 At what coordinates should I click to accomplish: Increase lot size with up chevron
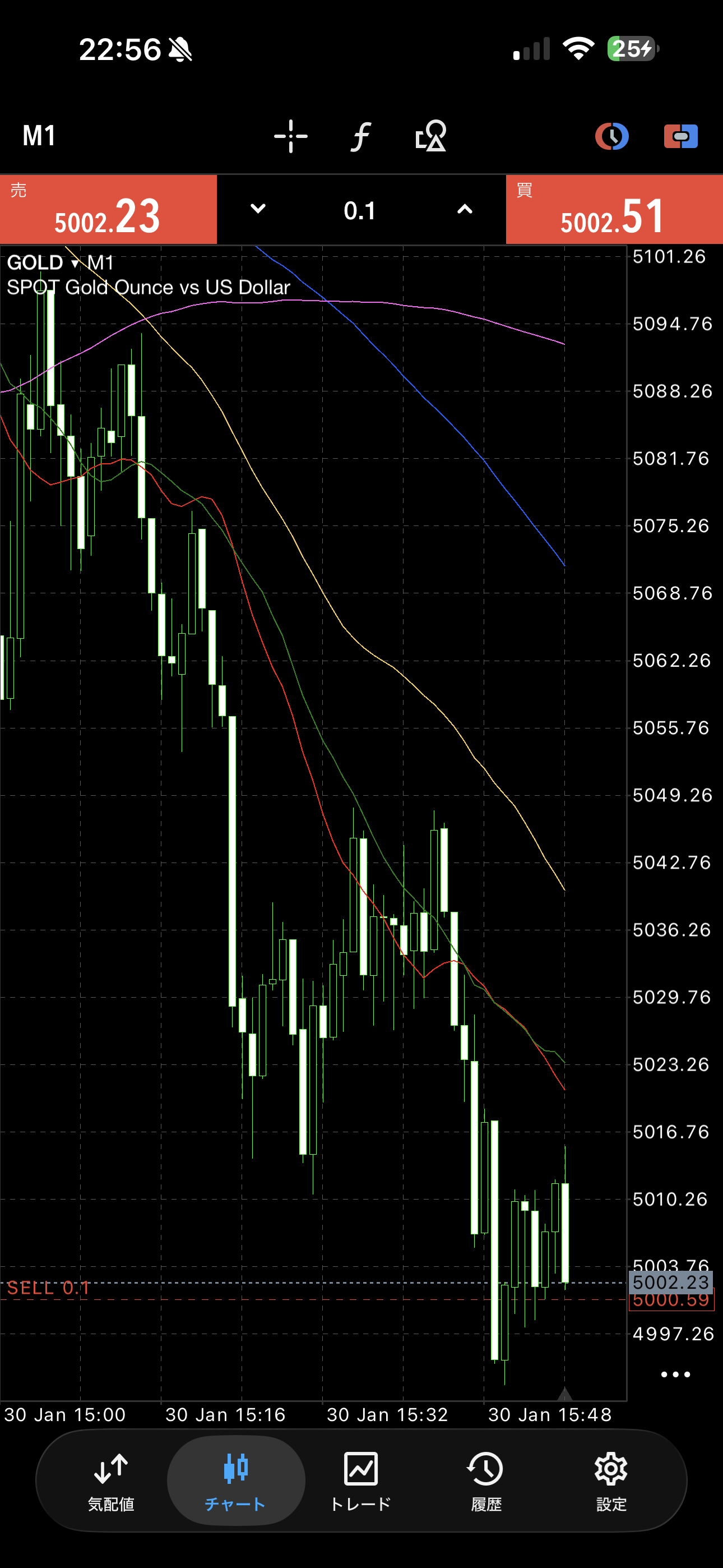pyautogui.click(x=465, y=209)
